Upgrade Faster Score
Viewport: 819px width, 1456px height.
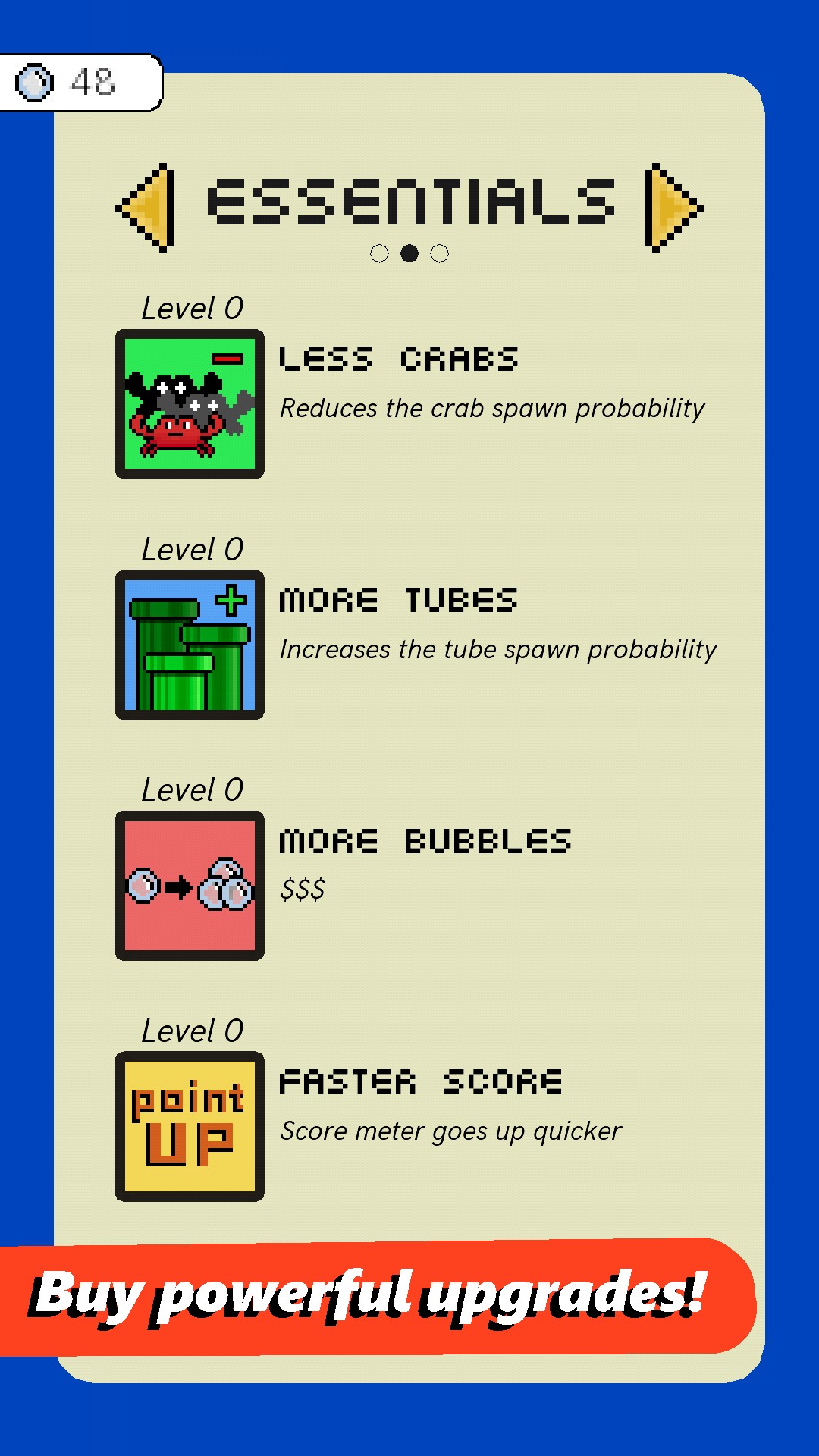(x=190, y=1126)
